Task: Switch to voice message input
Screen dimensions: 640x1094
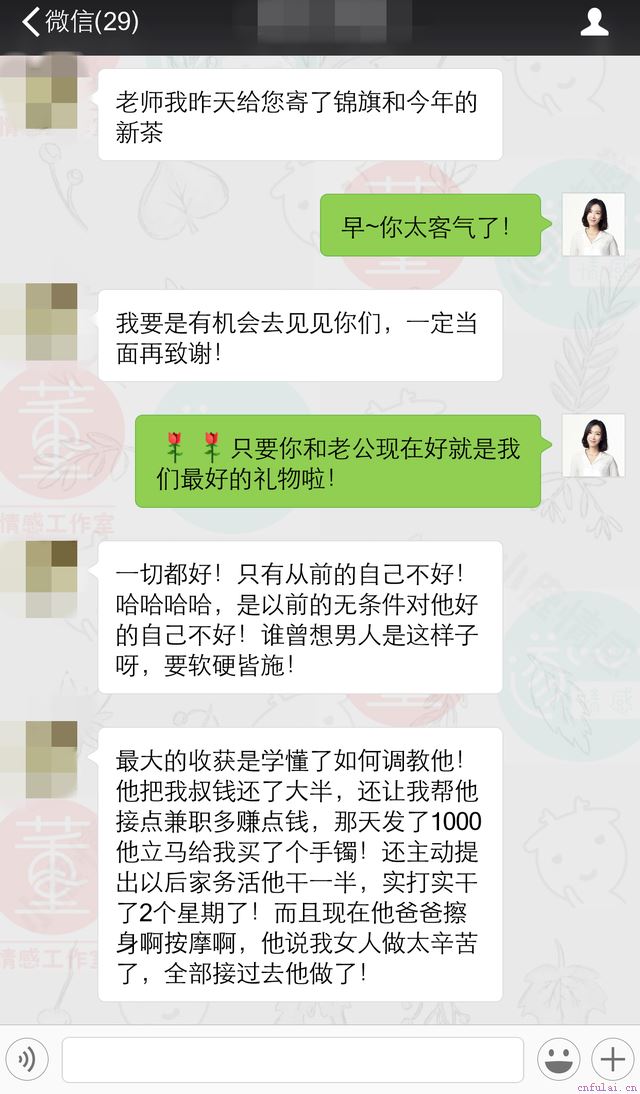Action: coord(27,1059)
